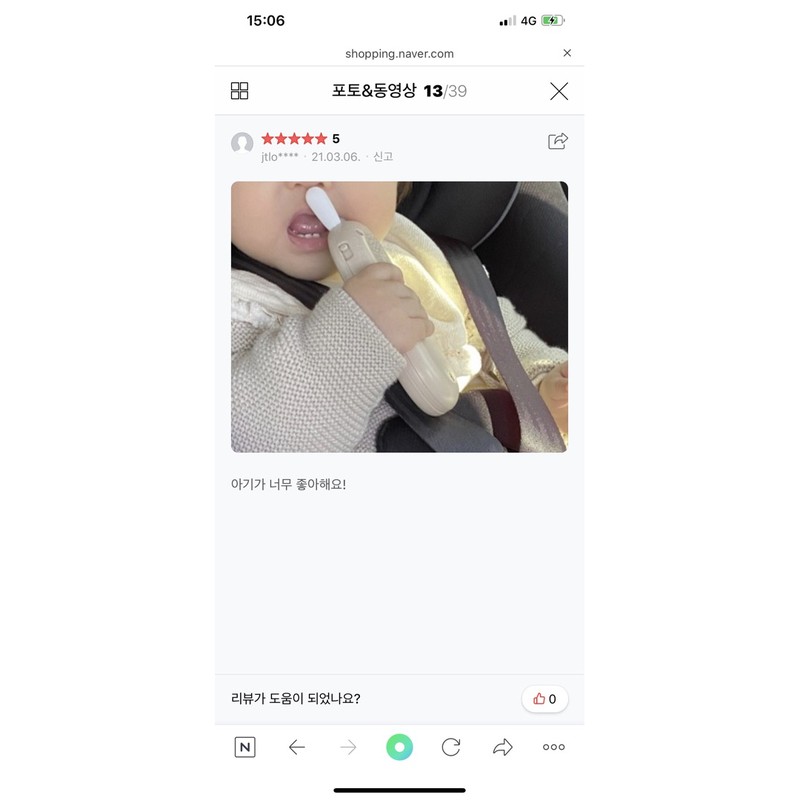This screenshot has width=800, height=800.
Task: Go to Naver home via N icon
Action: [244, 747]
